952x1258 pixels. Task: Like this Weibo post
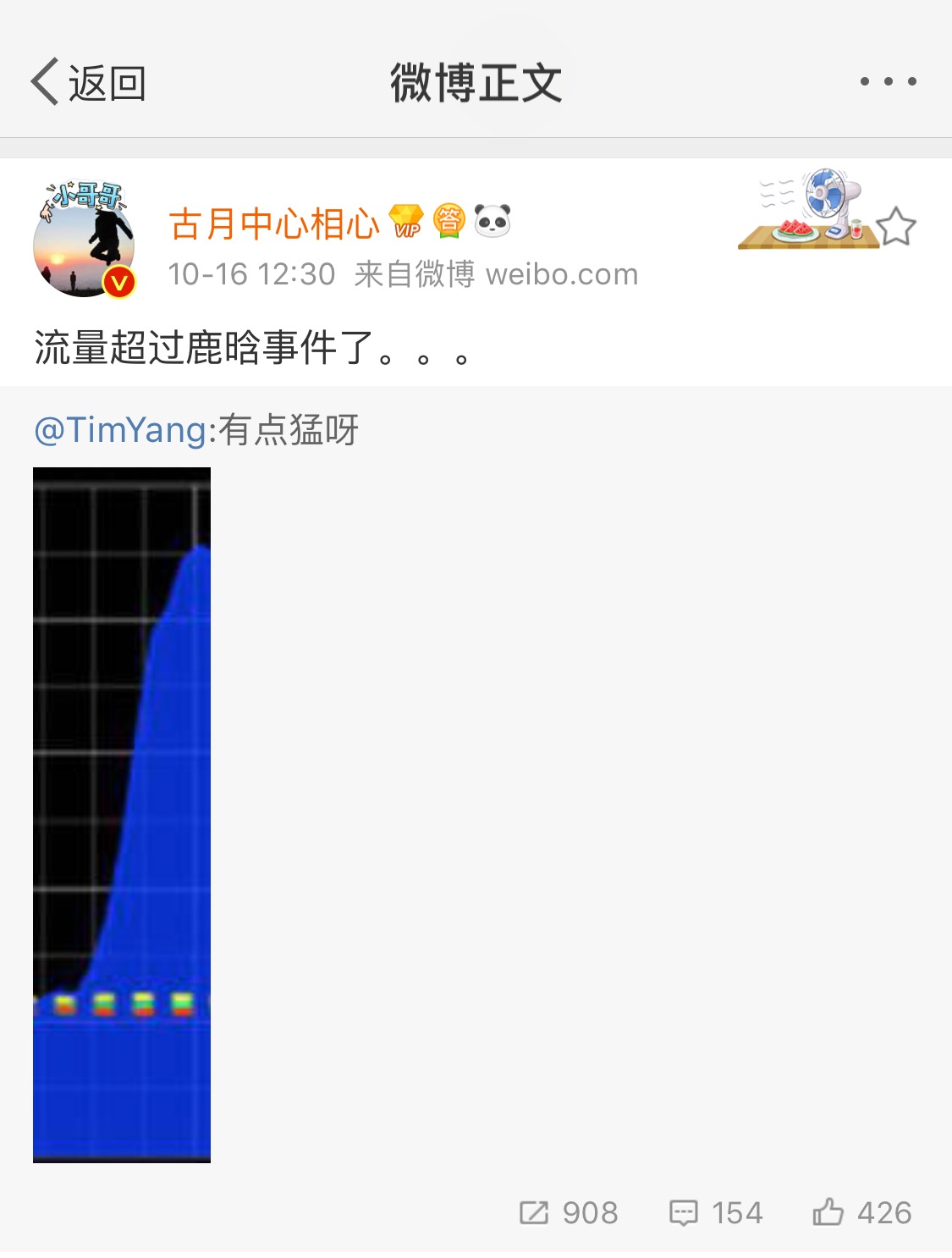point(861,1212)
